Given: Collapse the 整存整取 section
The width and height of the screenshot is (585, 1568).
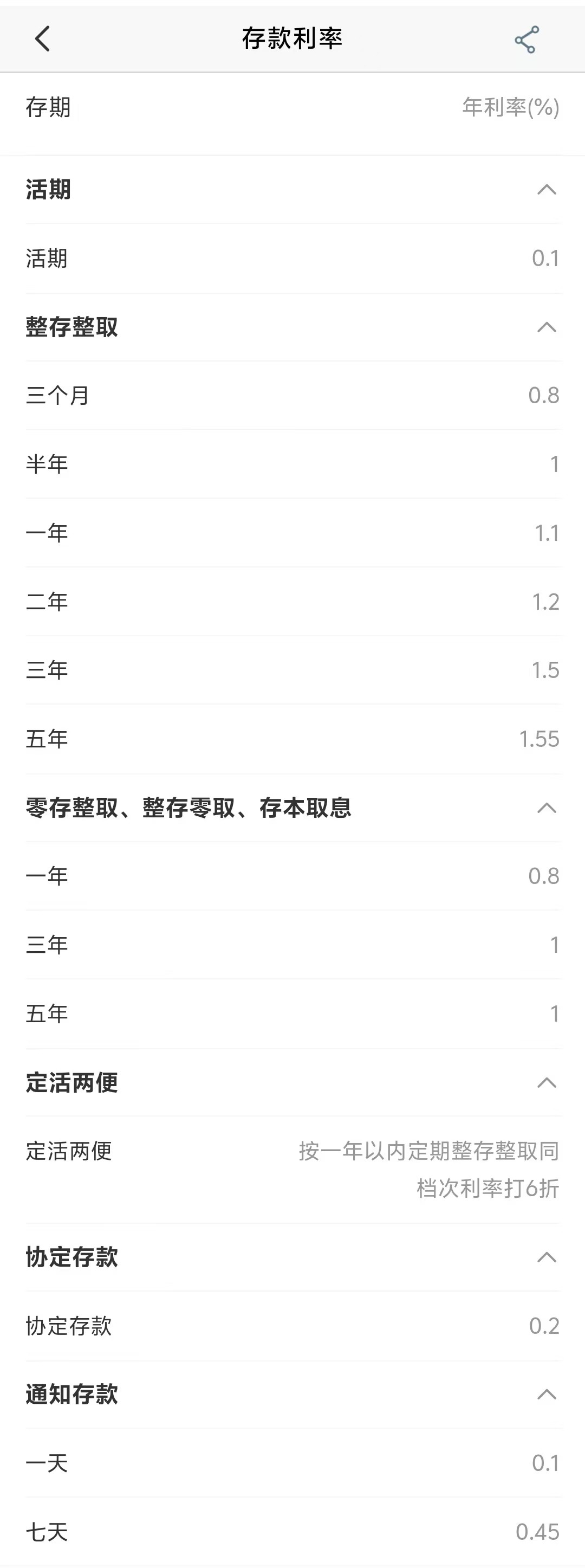Looking at the screenshot, I should tap(546, 327).
